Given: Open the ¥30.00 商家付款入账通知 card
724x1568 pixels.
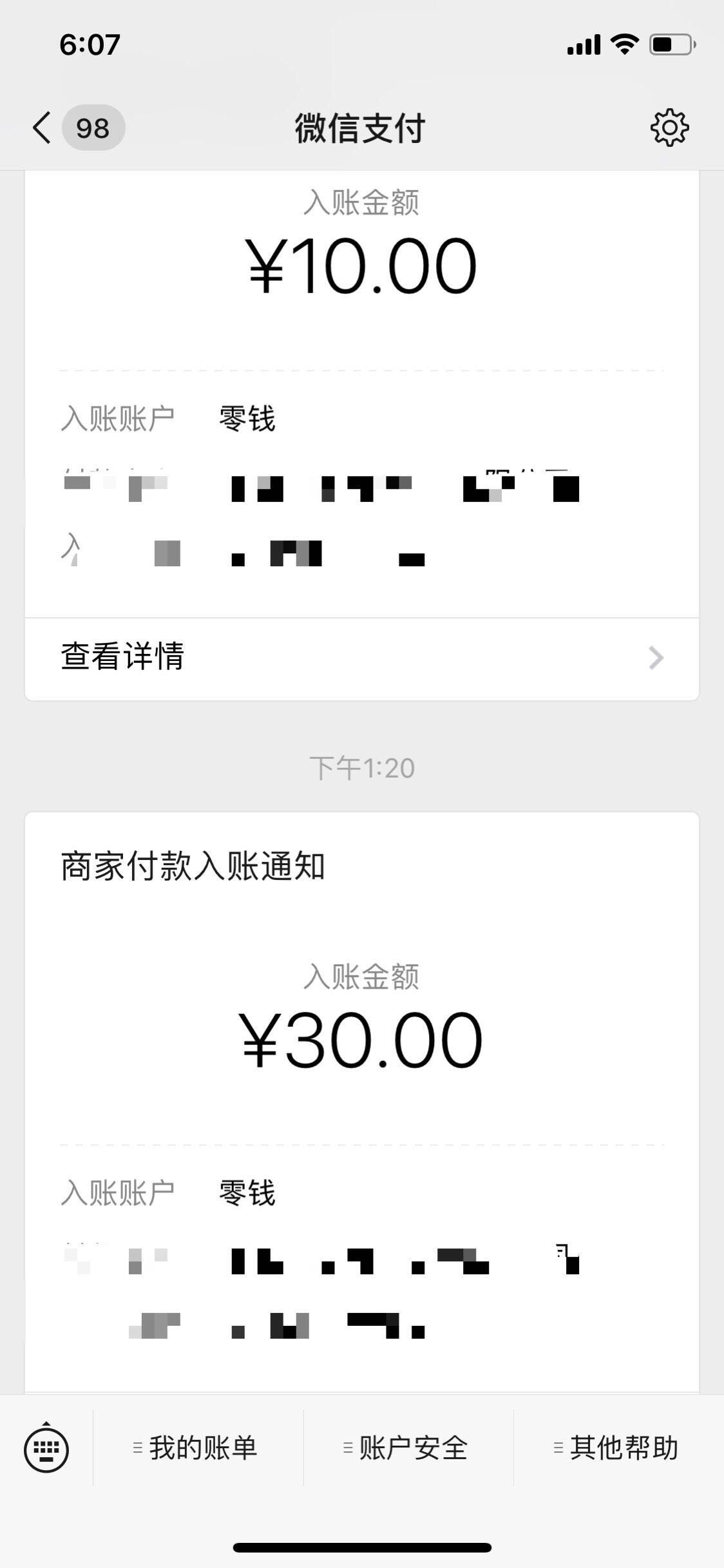Looking at the screenshot, I should tap(362, 1103).
